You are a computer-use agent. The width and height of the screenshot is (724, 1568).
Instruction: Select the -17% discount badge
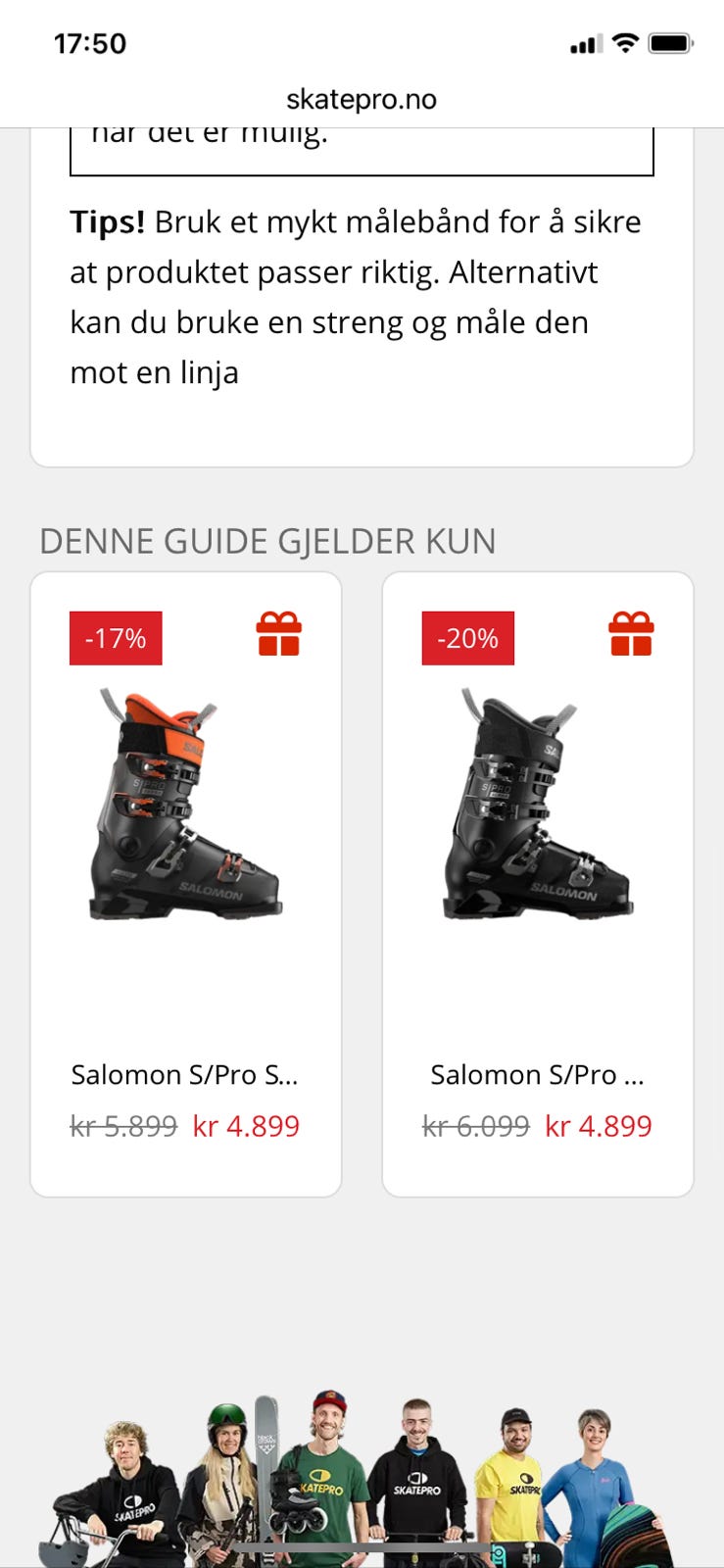pyautogui.click(x=115, y=637)
